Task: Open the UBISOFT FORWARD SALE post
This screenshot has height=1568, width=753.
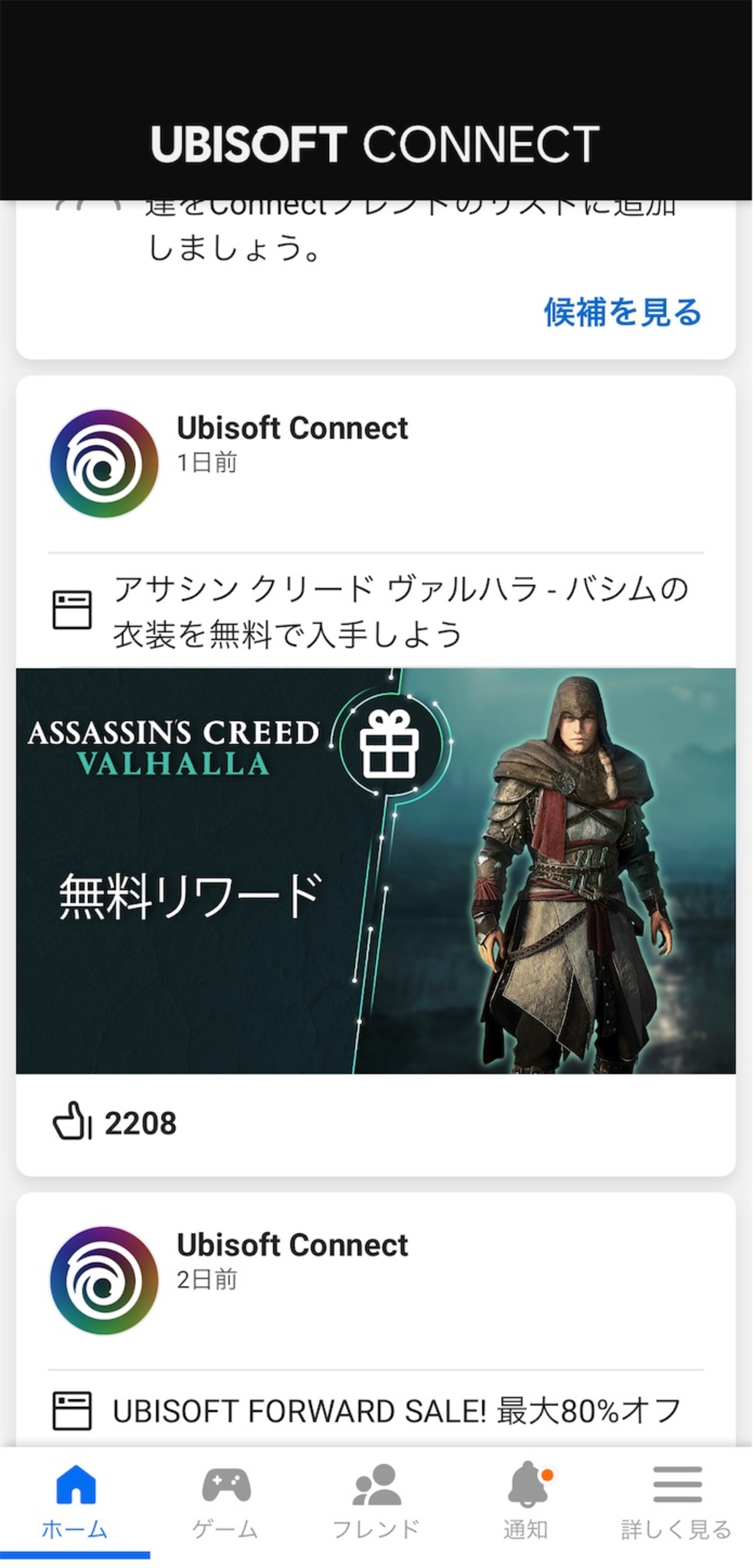Action: (396, 1411)
